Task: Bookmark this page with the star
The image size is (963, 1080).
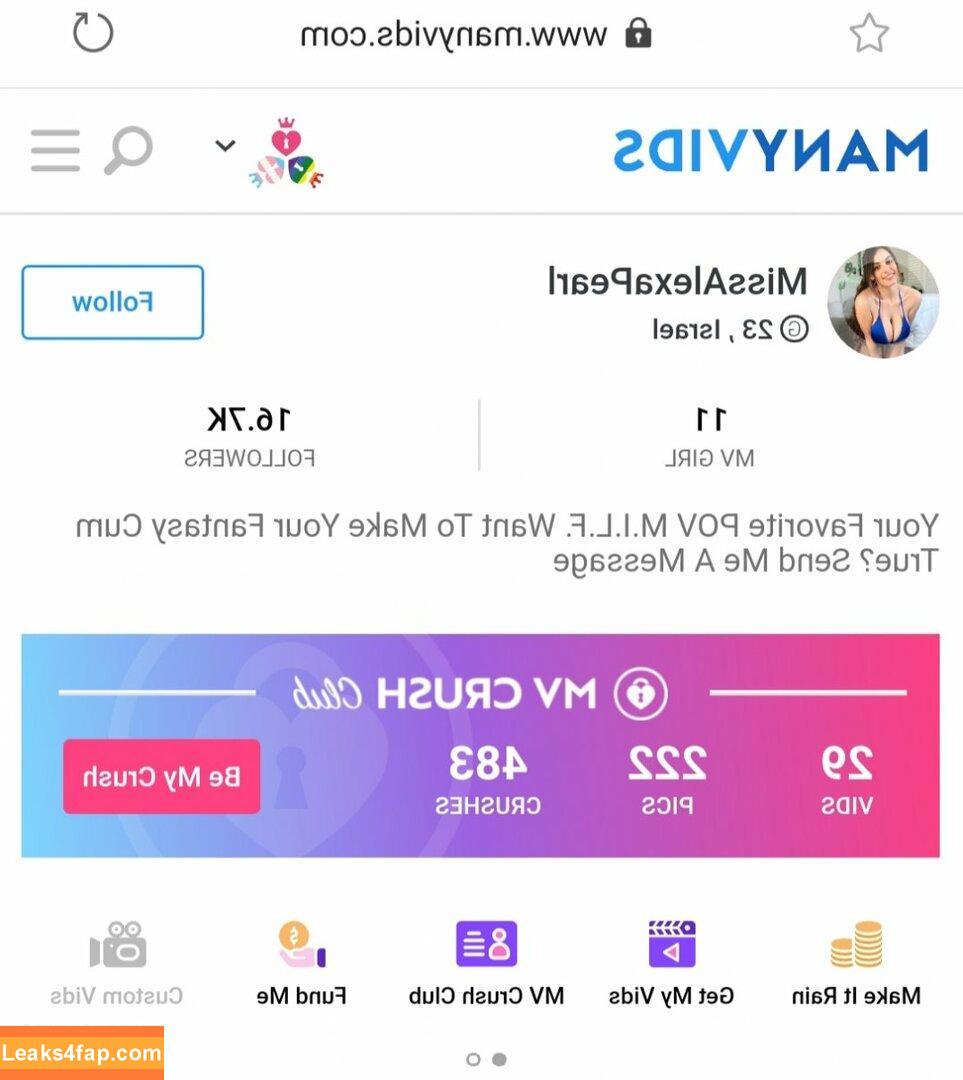Action: [x=869, y=34]
